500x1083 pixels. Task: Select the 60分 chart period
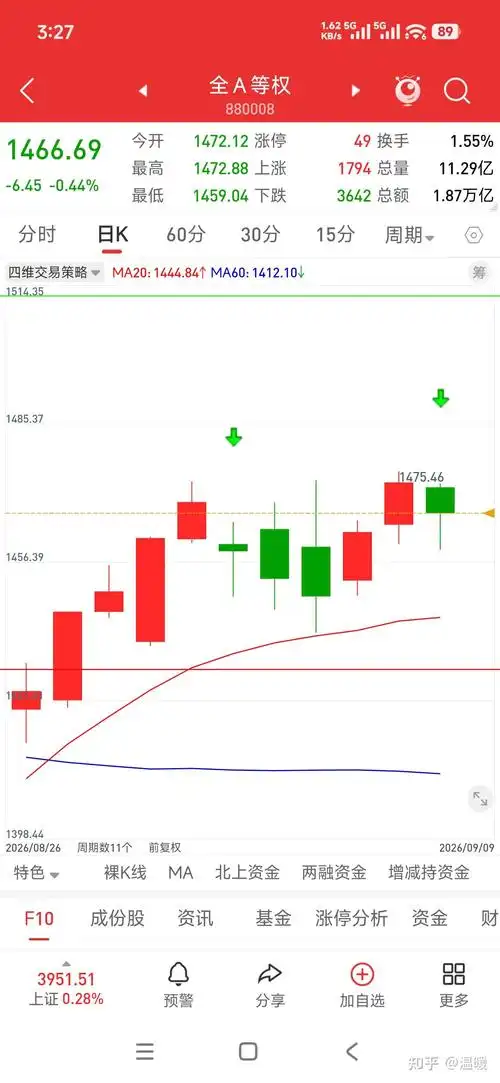[186, 235]
